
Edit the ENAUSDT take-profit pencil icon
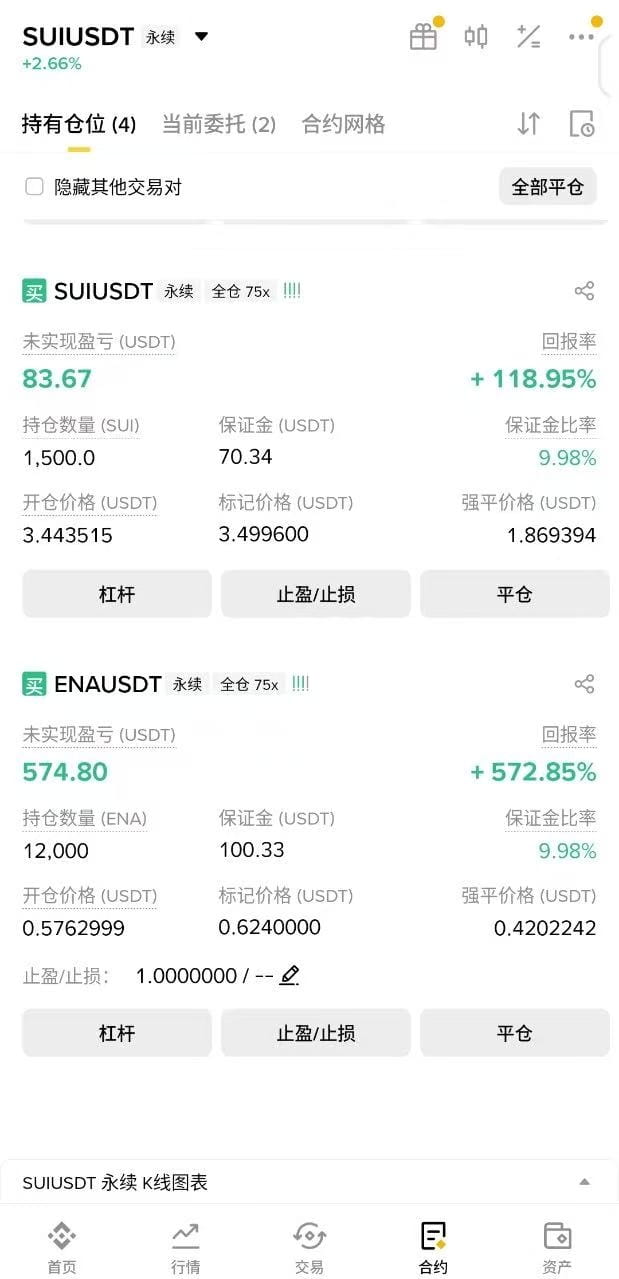[x=289, y=975]
